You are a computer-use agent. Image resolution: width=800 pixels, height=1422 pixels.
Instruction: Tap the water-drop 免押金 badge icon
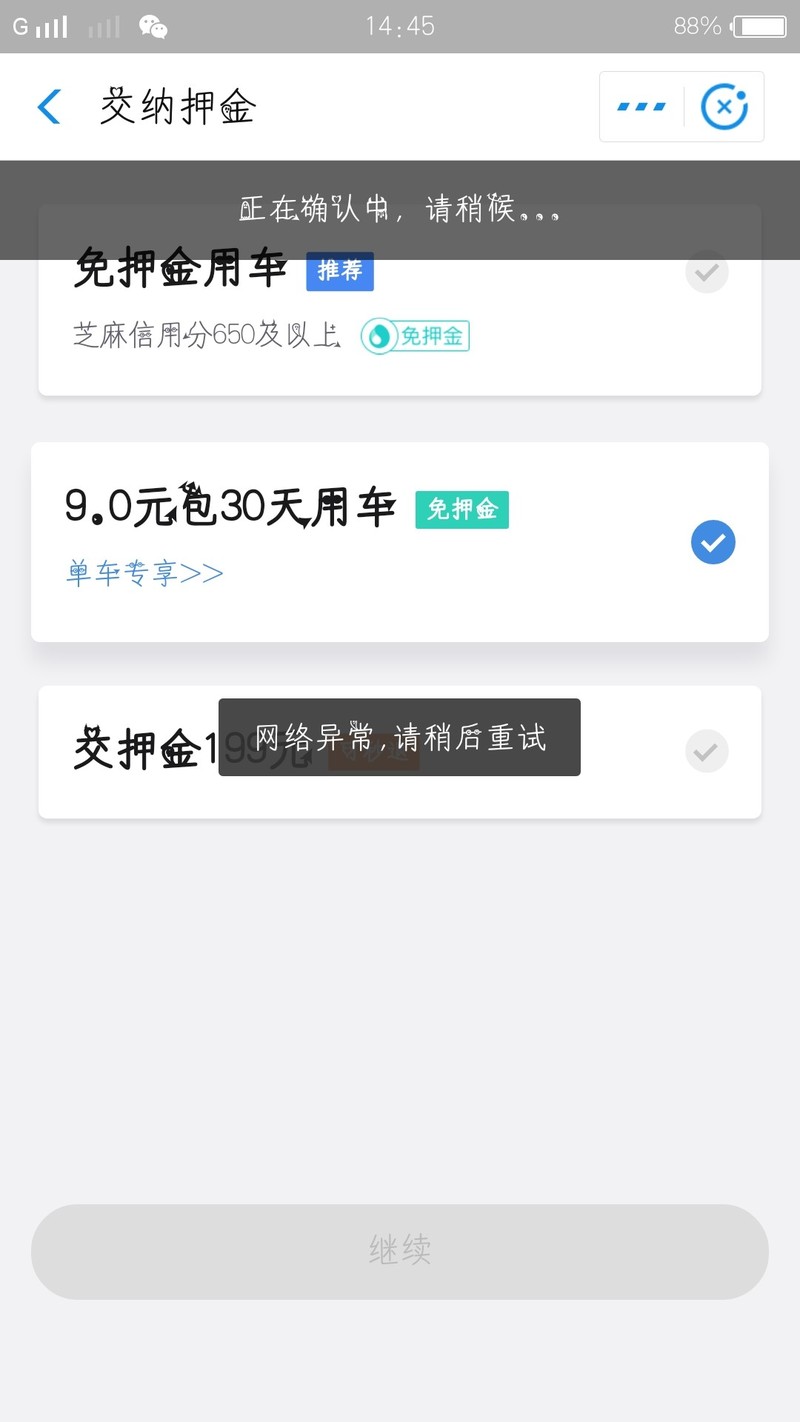click(414, 337)
